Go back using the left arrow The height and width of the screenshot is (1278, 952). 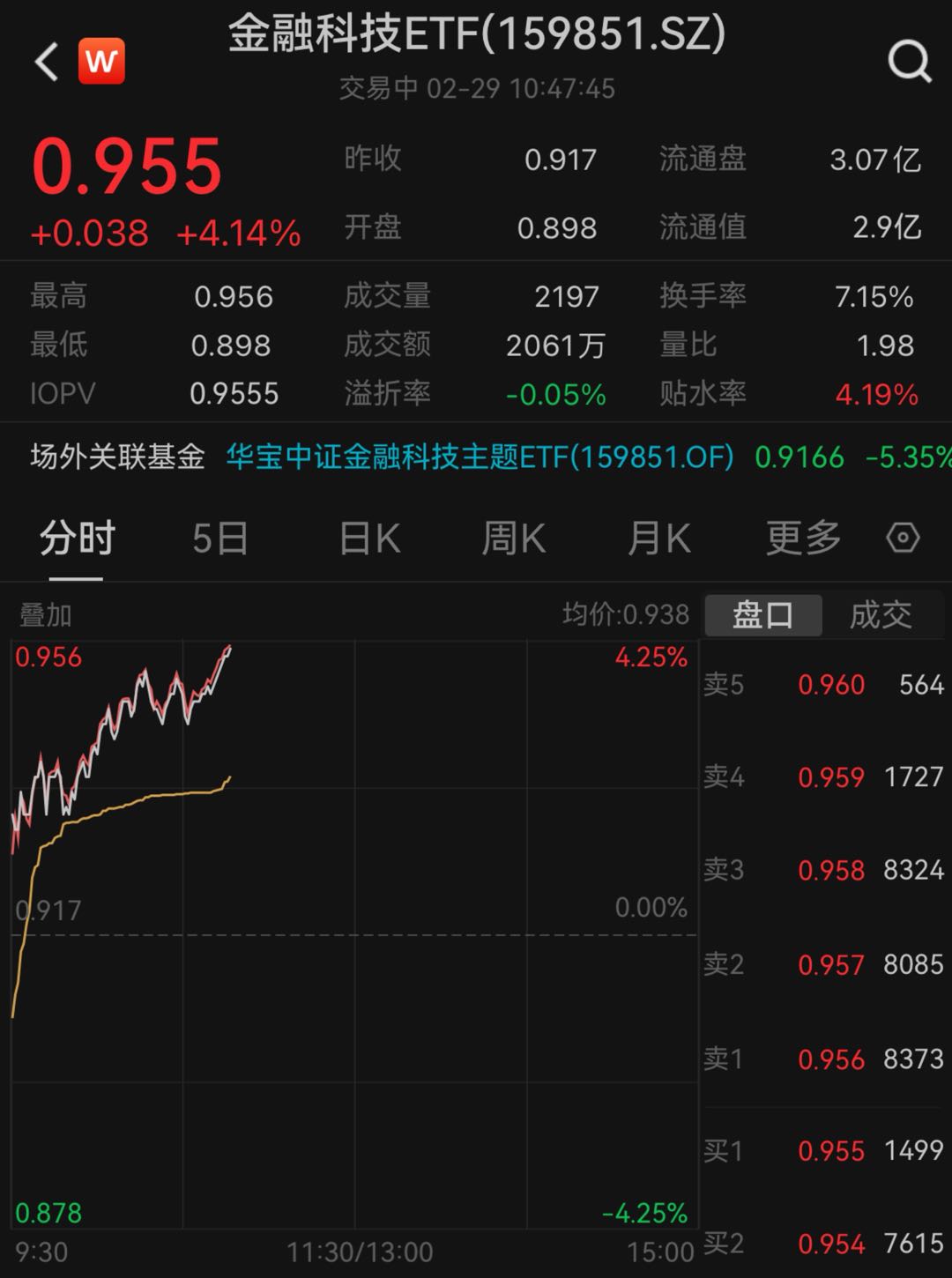coord(41,62)
